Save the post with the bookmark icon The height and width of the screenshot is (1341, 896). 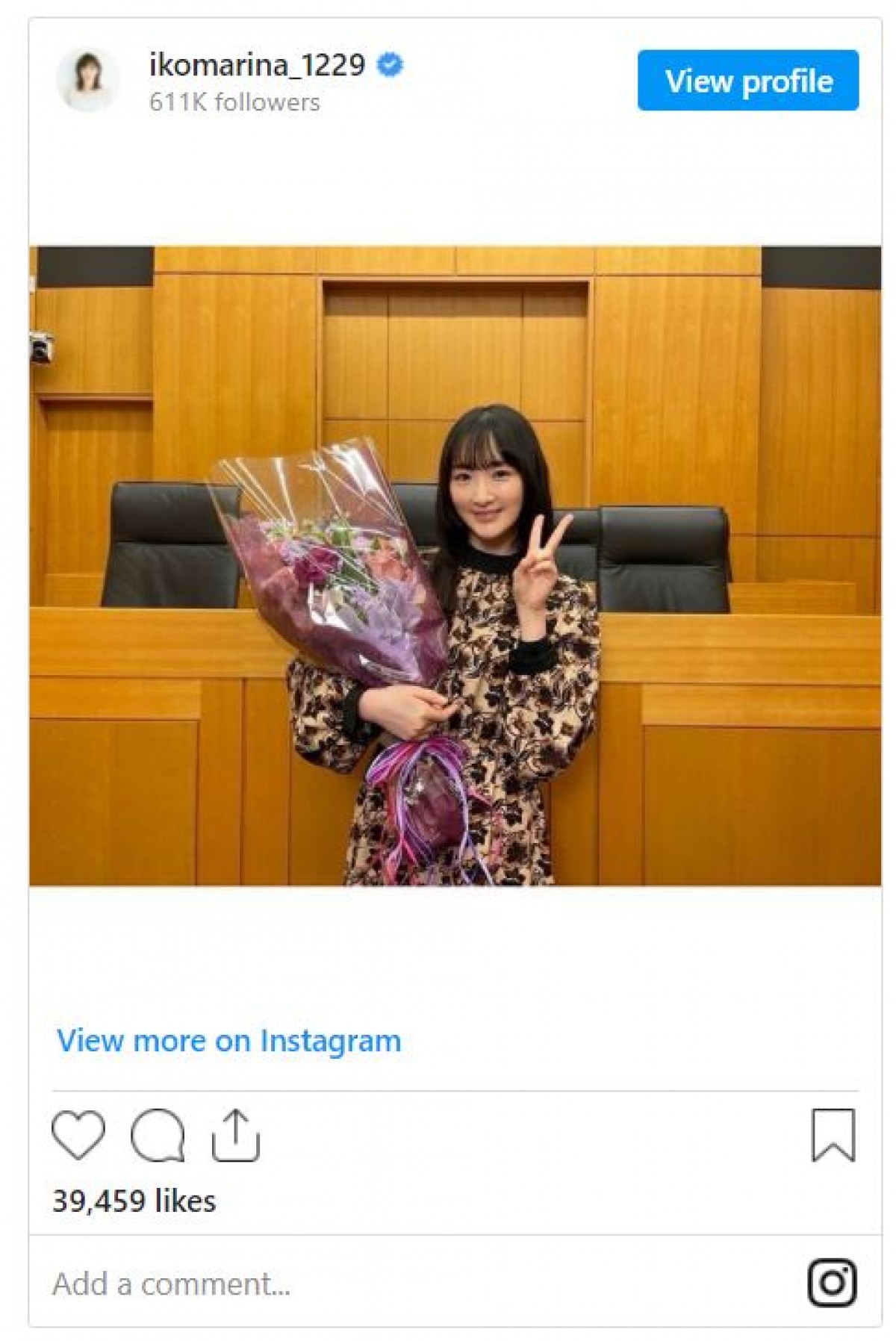click(x=833, y=1136)
